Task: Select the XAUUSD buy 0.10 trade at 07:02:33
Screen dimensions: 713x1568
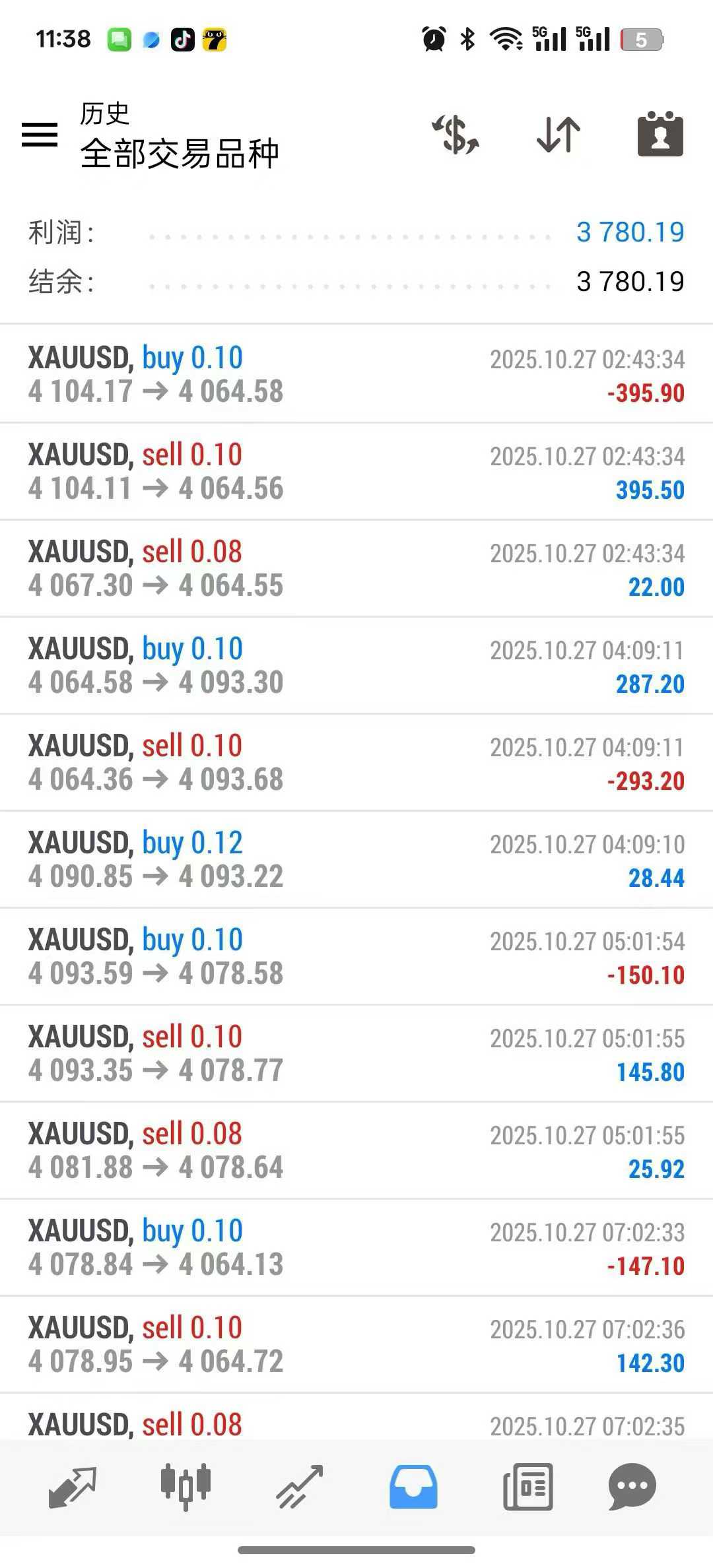Action: 356,1246
